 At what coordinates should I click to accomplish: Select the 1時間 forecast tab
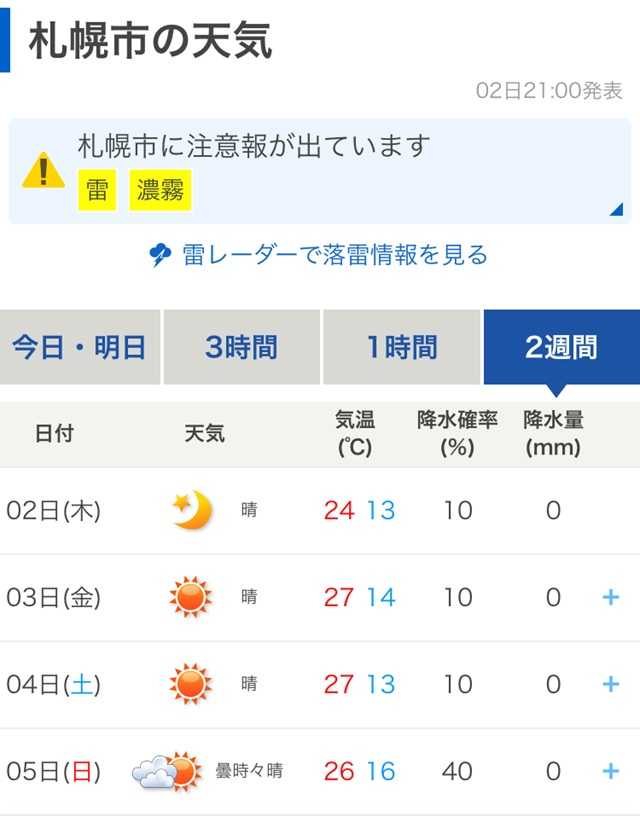402,347
